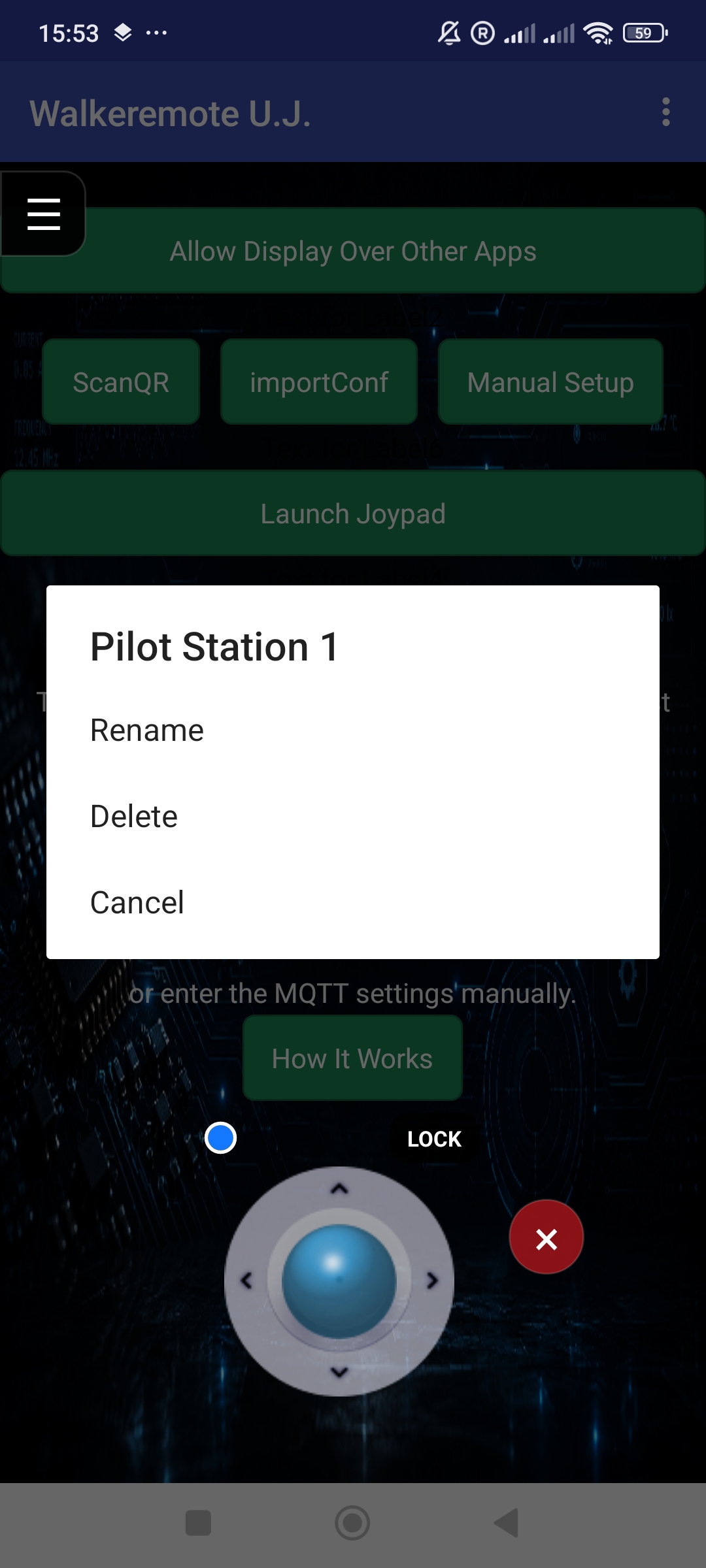Close the floating joypad with the red X

pos(546,1237)
